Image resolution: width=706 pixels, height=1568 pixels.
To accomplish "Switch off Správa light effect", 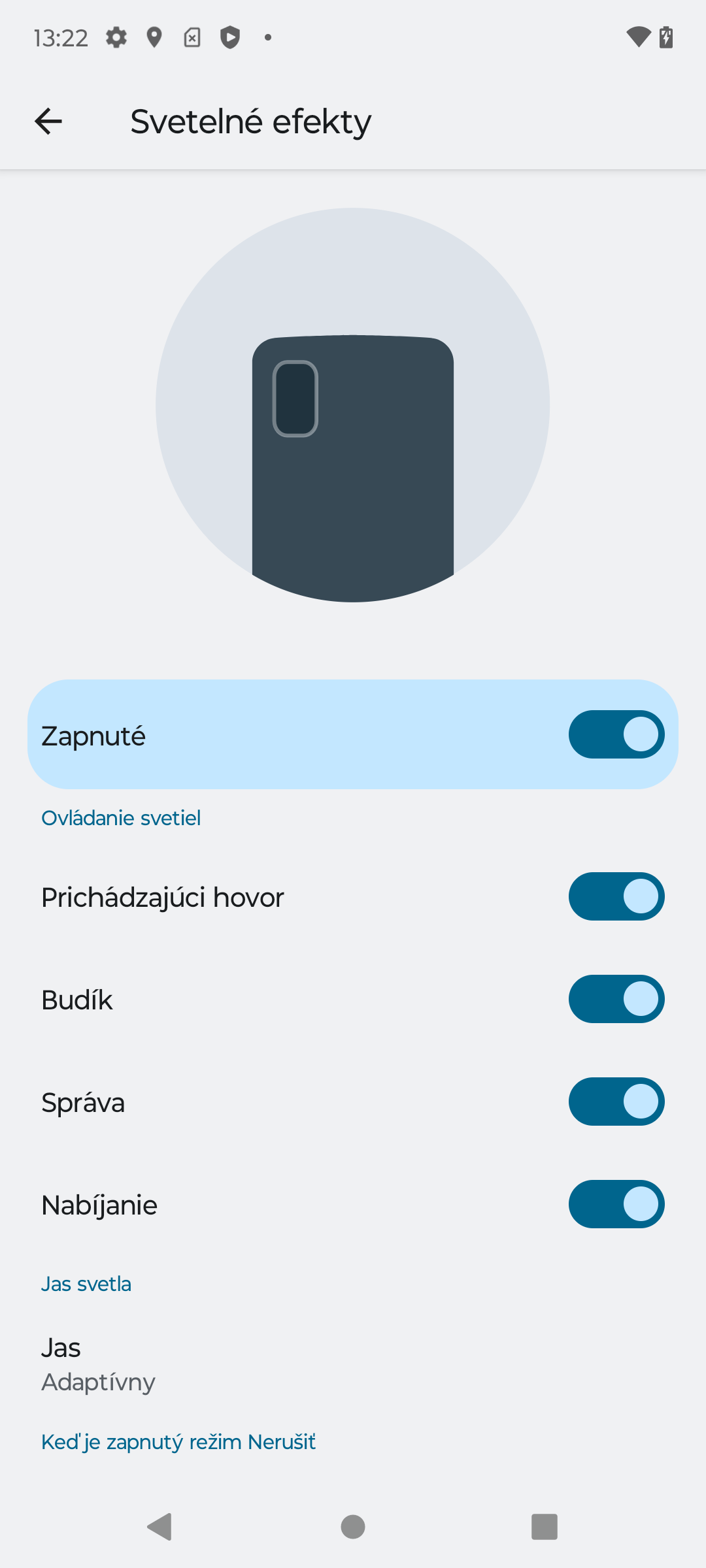I will pyautogui.click(x=616, y=1102).
